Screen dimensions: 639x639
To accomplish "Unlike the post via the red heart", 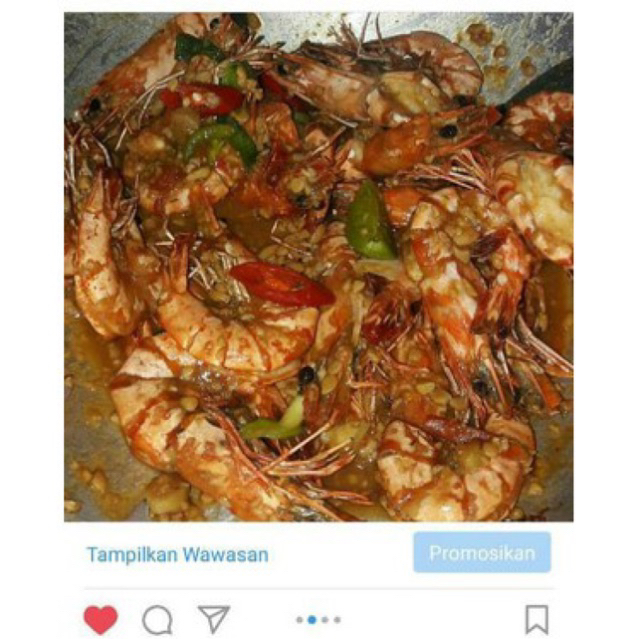I will click(100, 619).
